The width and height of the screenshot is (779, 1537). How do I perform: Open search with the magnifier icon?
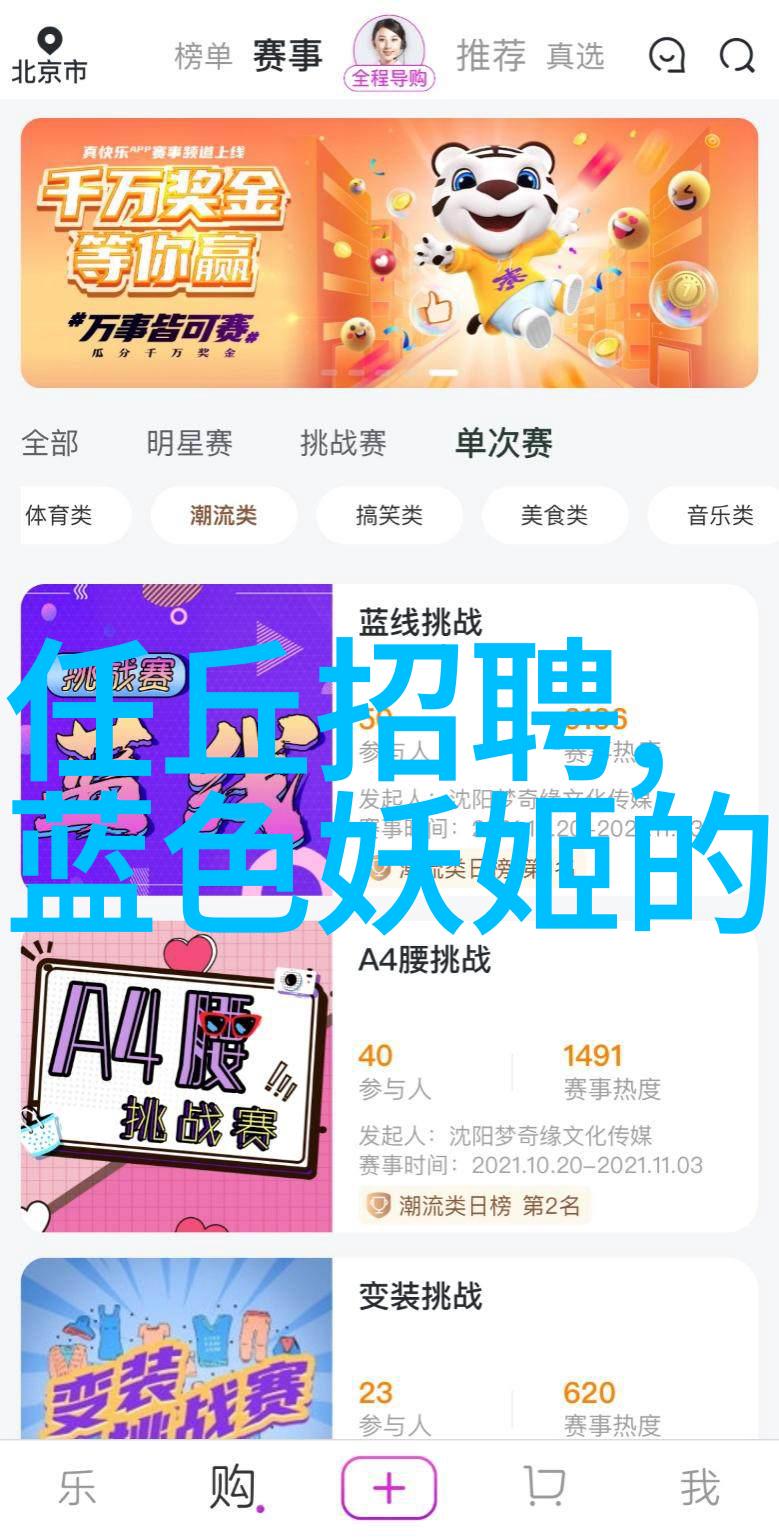[x=736, y=56]
